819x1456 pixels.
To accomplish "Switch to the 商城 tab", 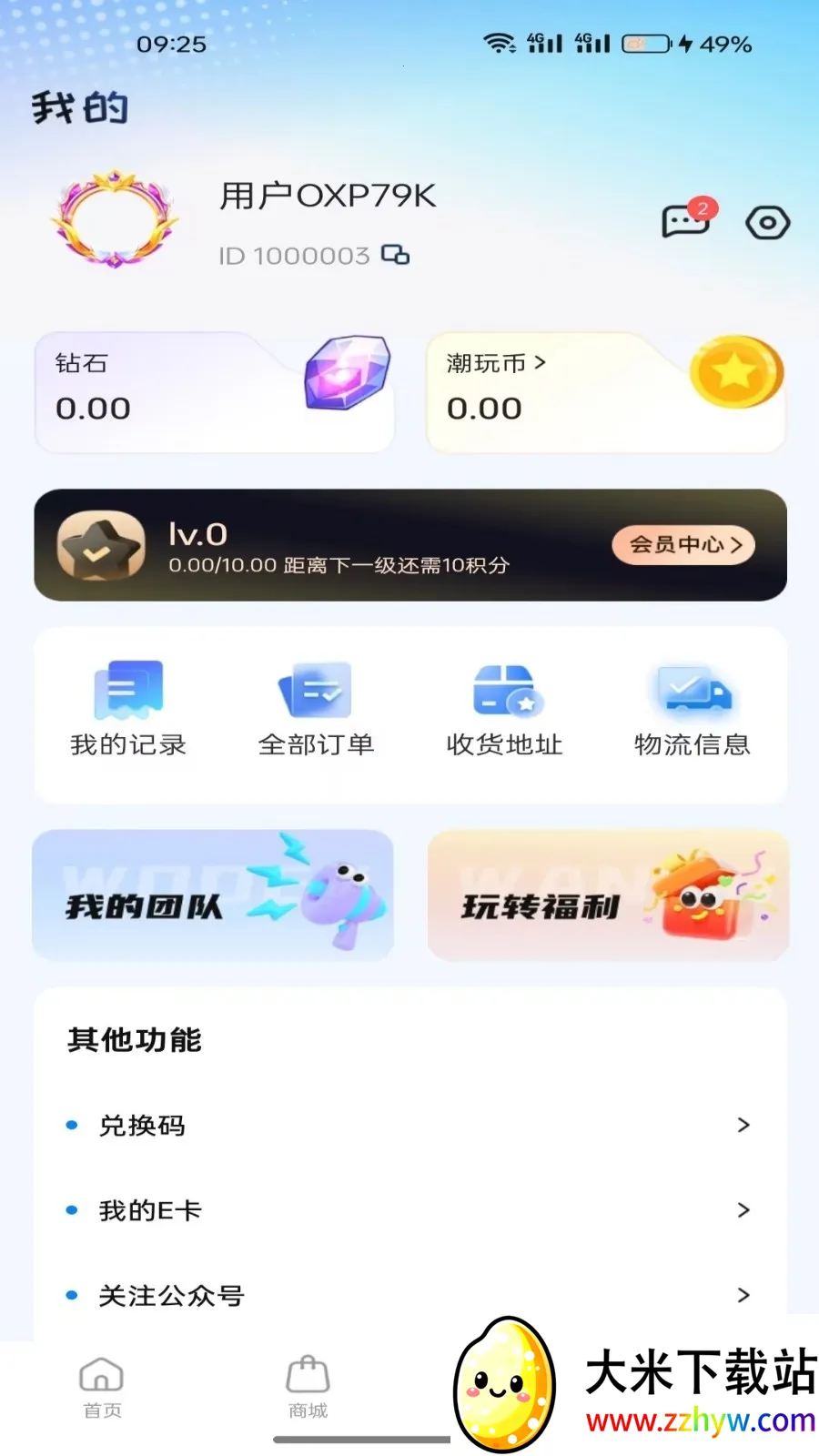I will point(307,1385).
